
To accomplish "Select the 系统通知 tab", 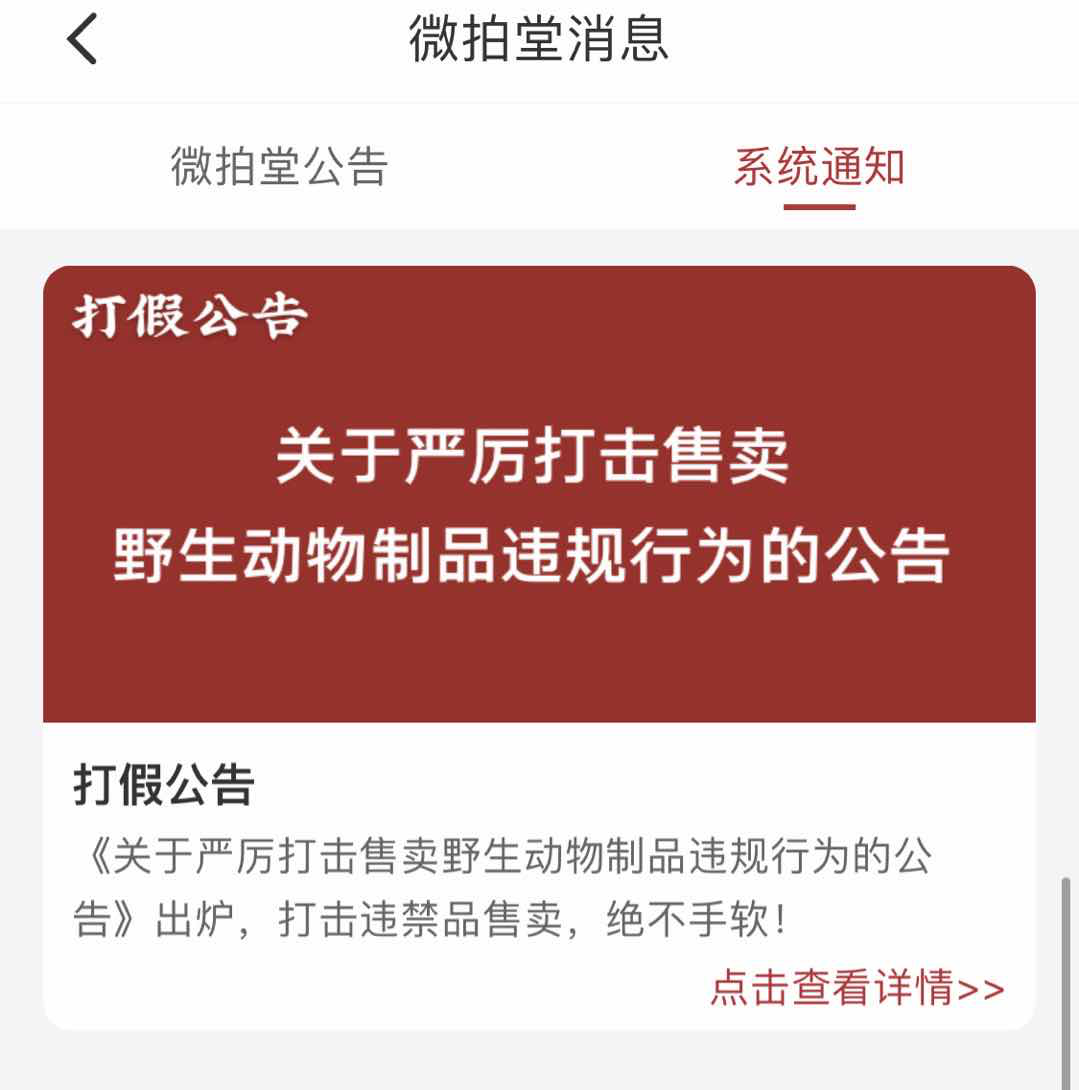I will point(819,167).
